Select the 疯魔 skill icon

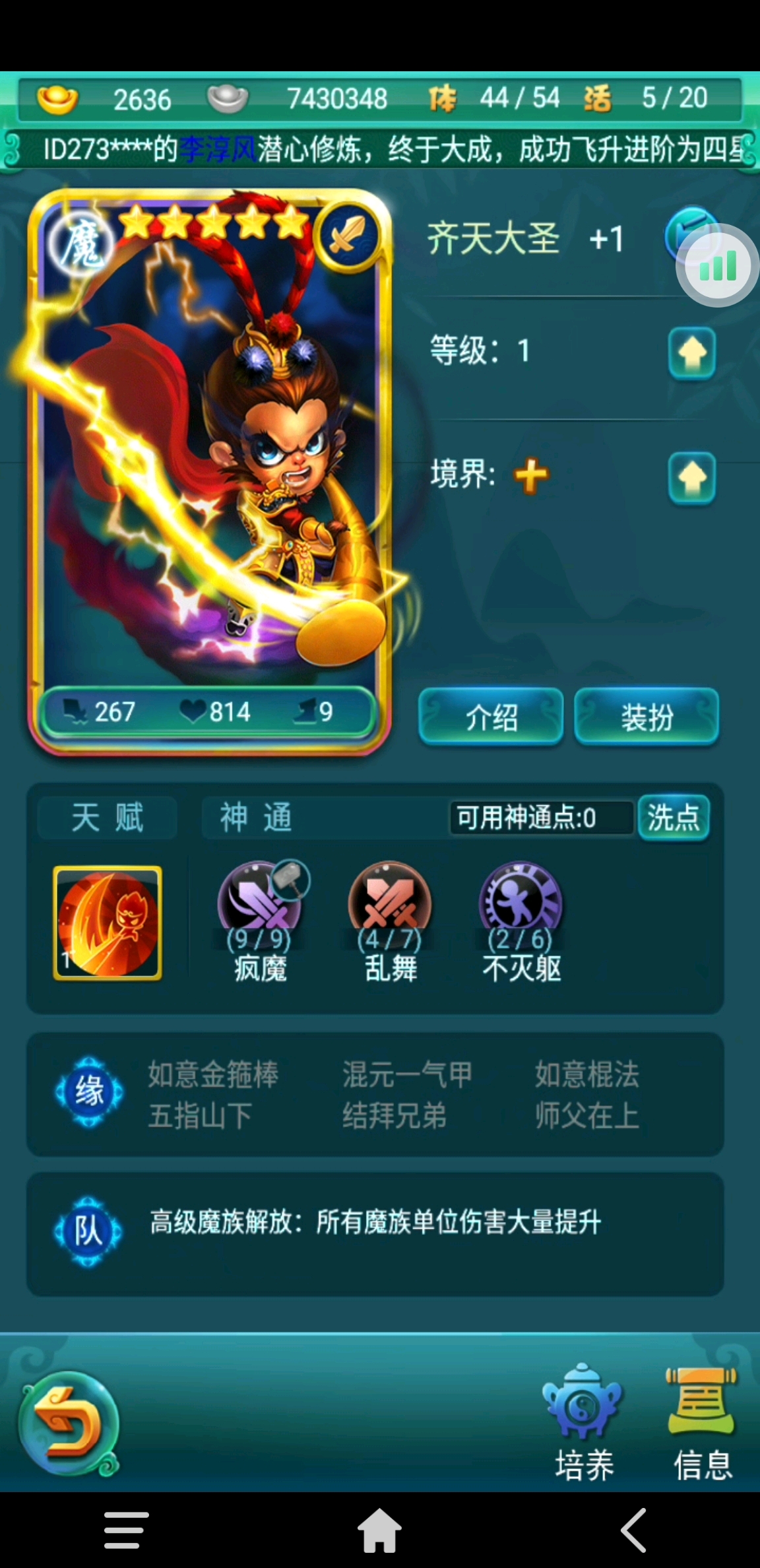click(x=260, y=904)
